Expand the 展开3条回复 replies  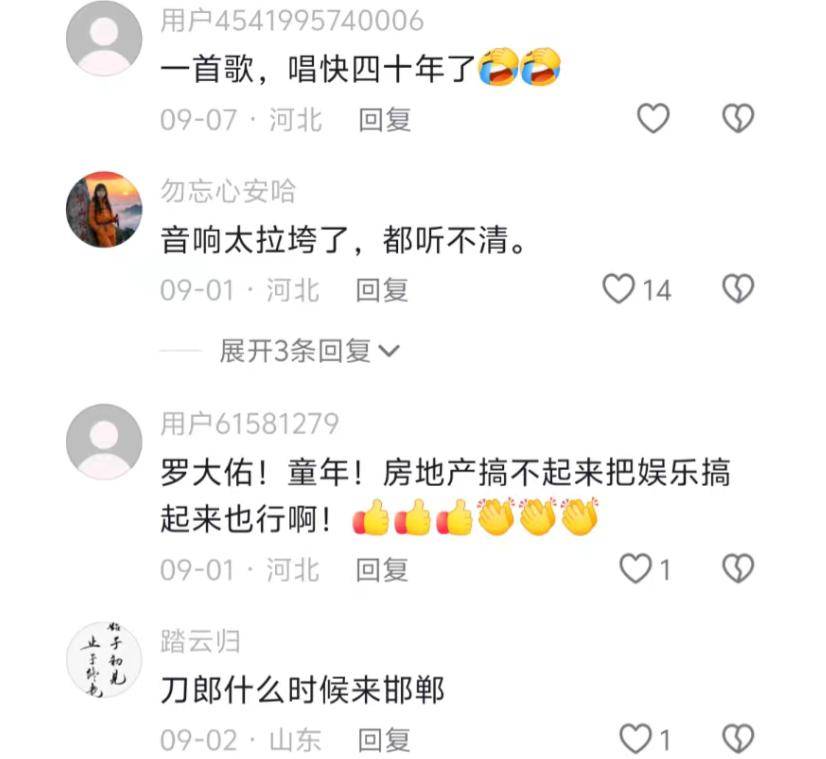[309, 351]
